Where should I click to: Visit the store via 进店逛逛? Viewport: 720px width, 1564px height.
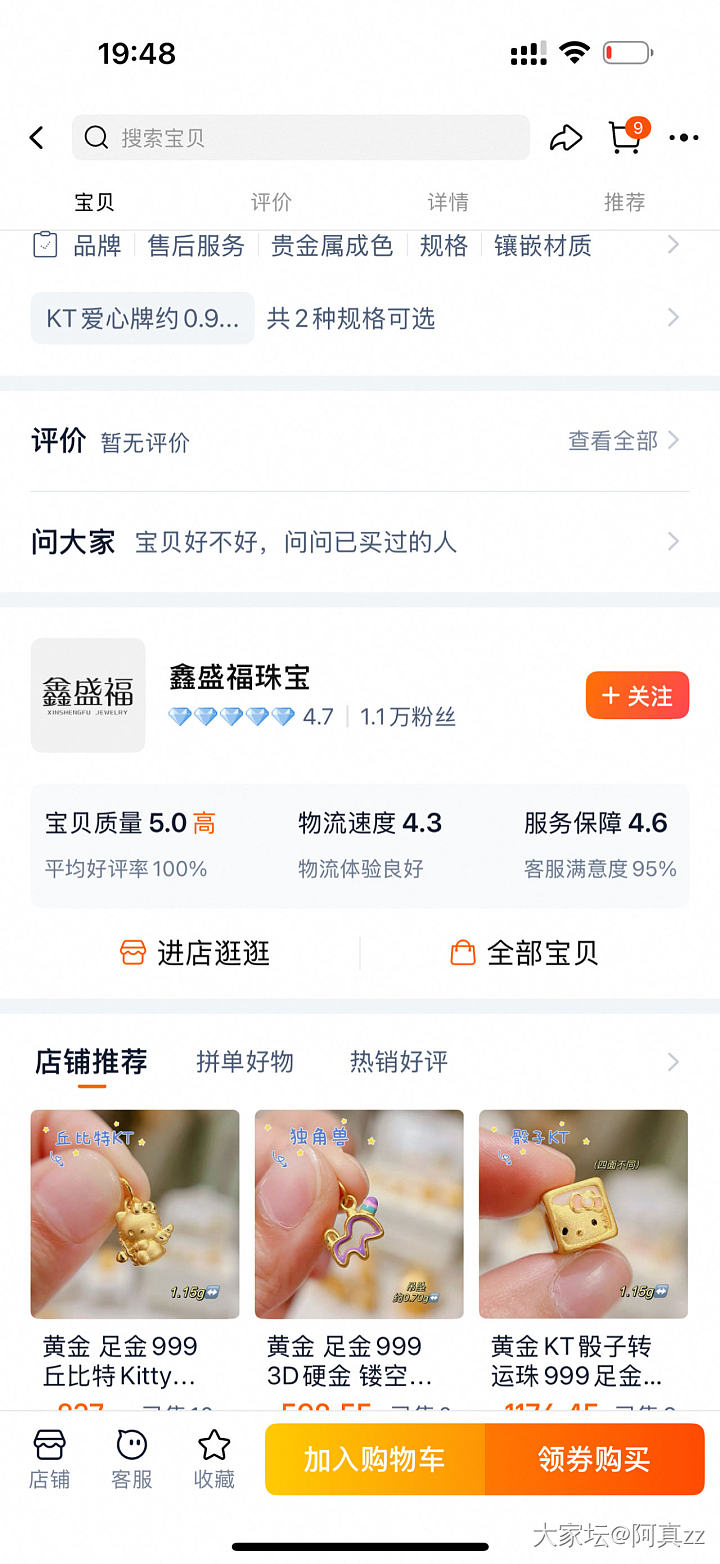pyautogui.click(x=195, y=953)
